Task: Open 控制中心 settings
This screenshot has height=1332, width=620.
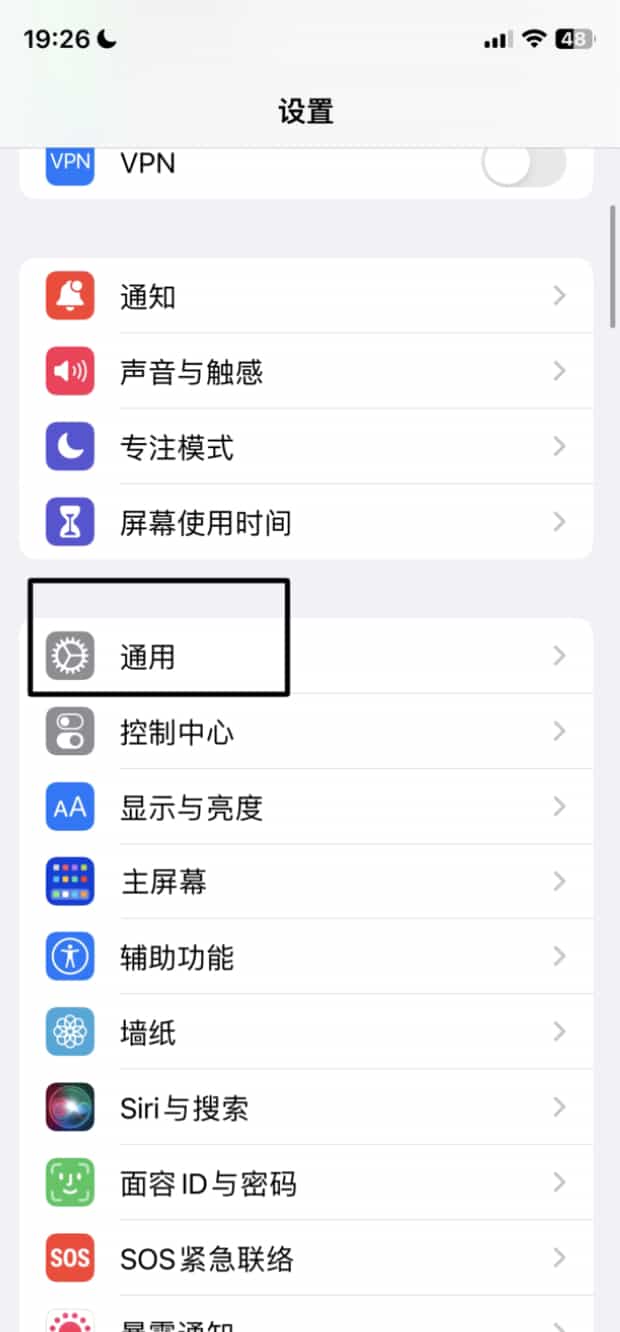Action: [306, 731]
